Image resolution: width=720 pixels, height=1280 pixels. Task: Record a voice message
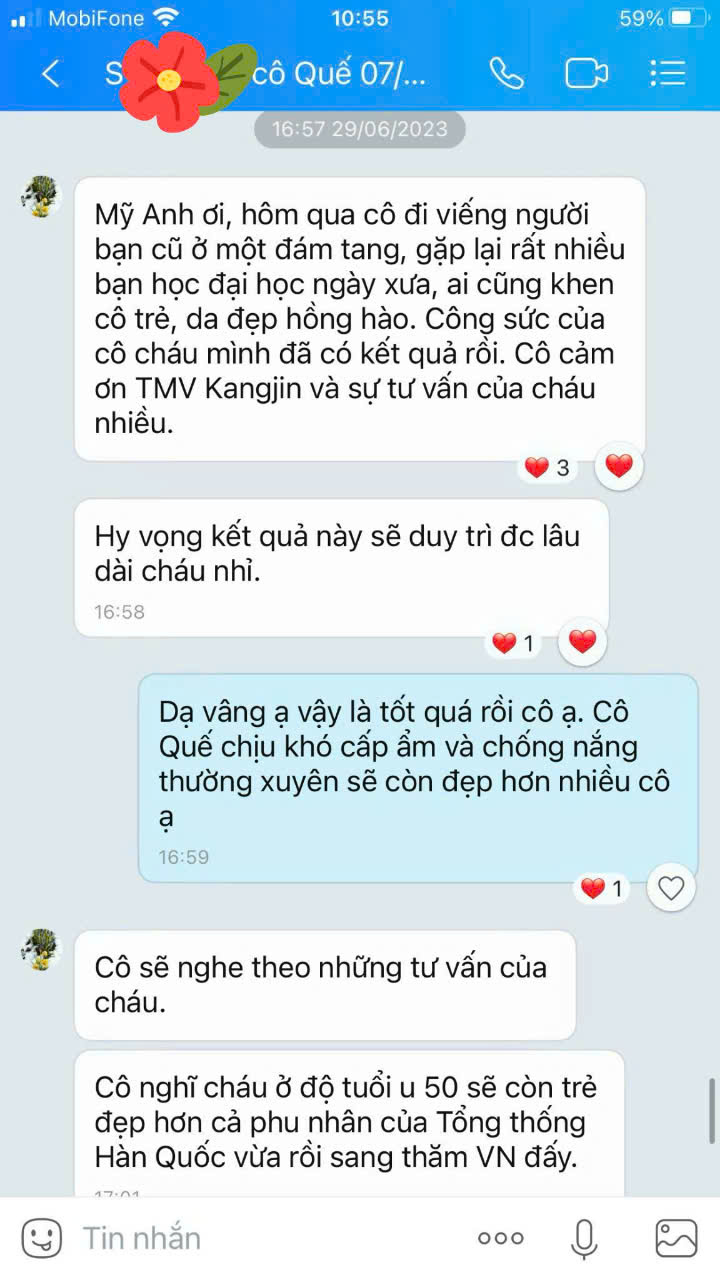(x=584, y=1238)
